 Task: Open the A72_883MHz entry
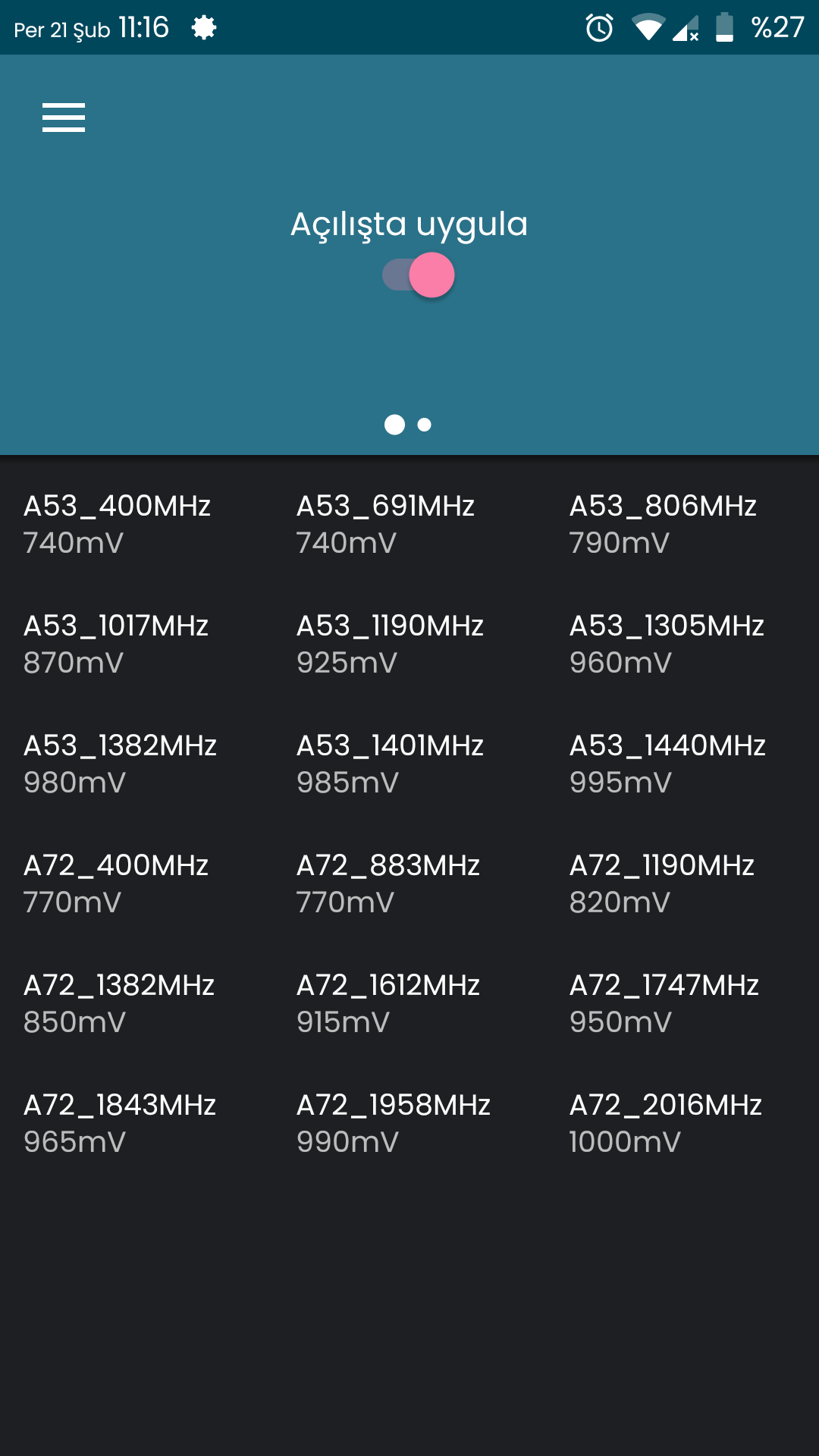click(388, 883)
